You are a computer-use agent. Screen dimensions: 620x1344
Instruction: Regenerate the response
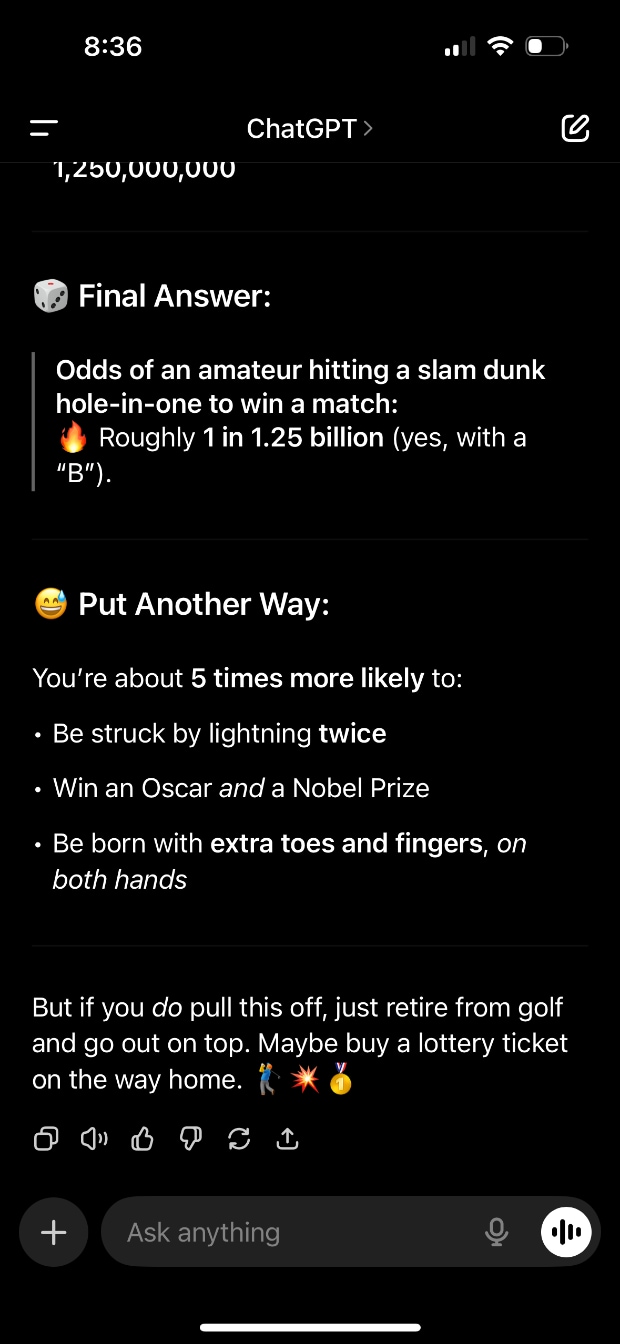pos(239,1139)
